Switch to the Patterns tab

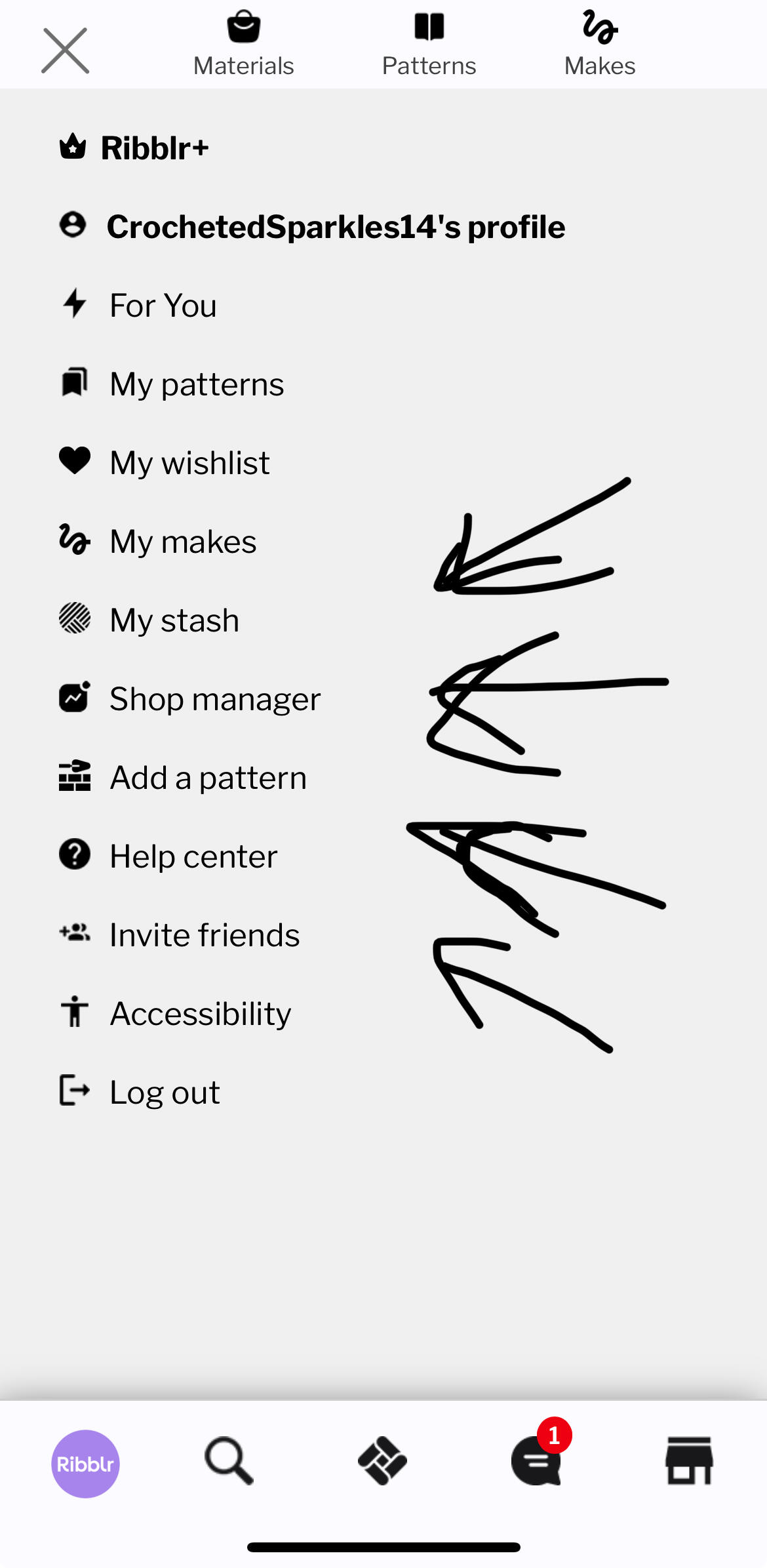(x=429, y=45)
